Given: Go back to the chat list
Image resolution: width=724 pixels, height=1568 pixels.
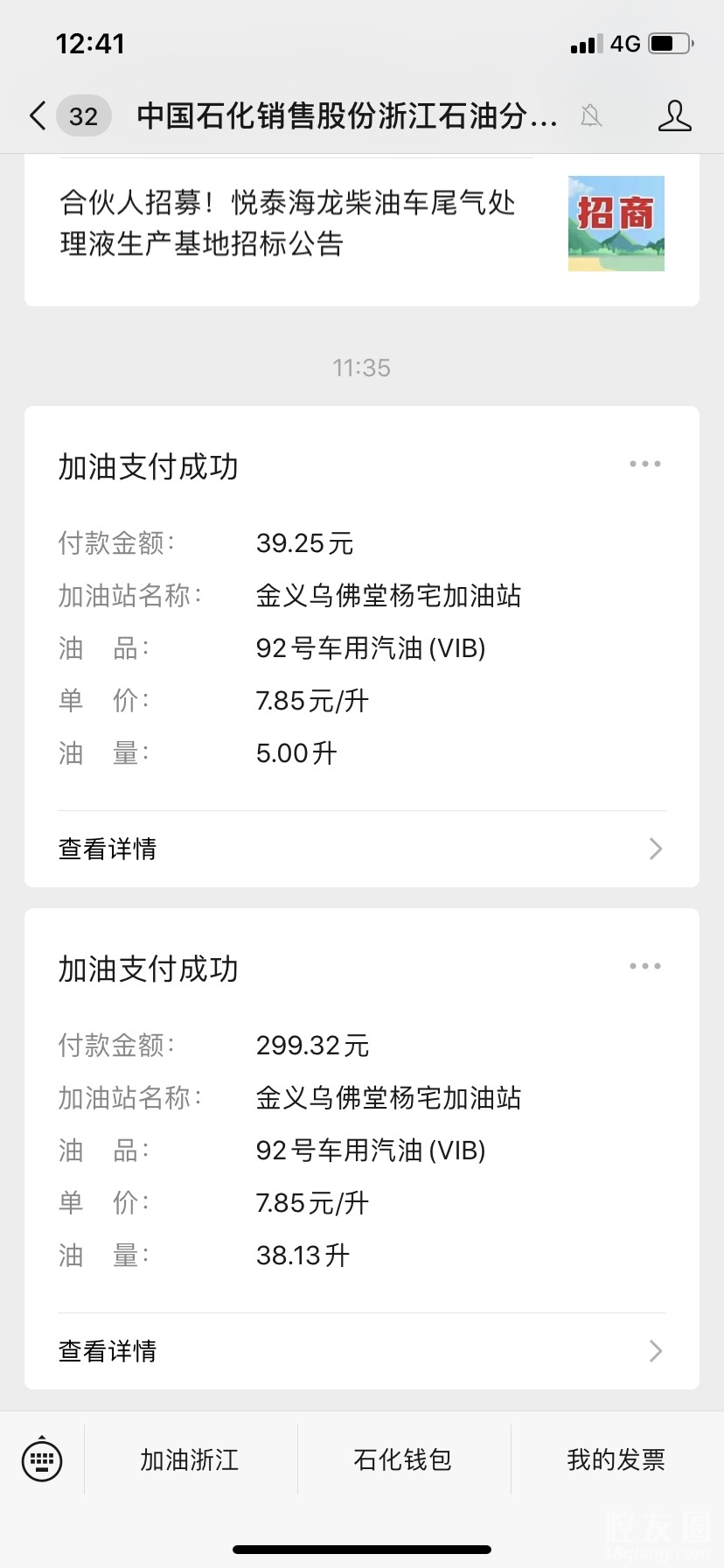Looking at the screenshot, I should 38,116.
